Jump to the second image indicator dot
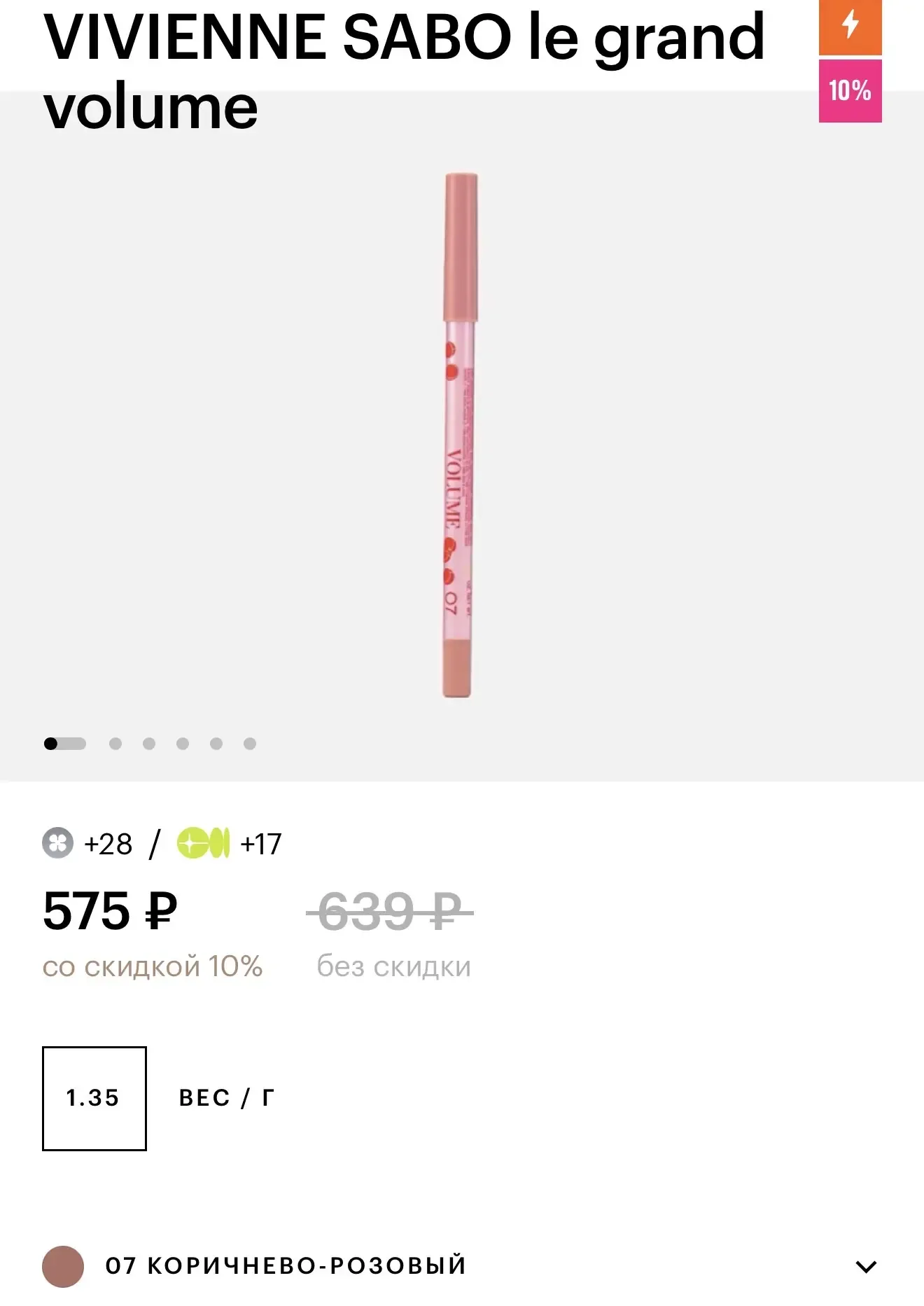Image resolution: width=924 pixels, height=1306 pixels. pos(115,744)
